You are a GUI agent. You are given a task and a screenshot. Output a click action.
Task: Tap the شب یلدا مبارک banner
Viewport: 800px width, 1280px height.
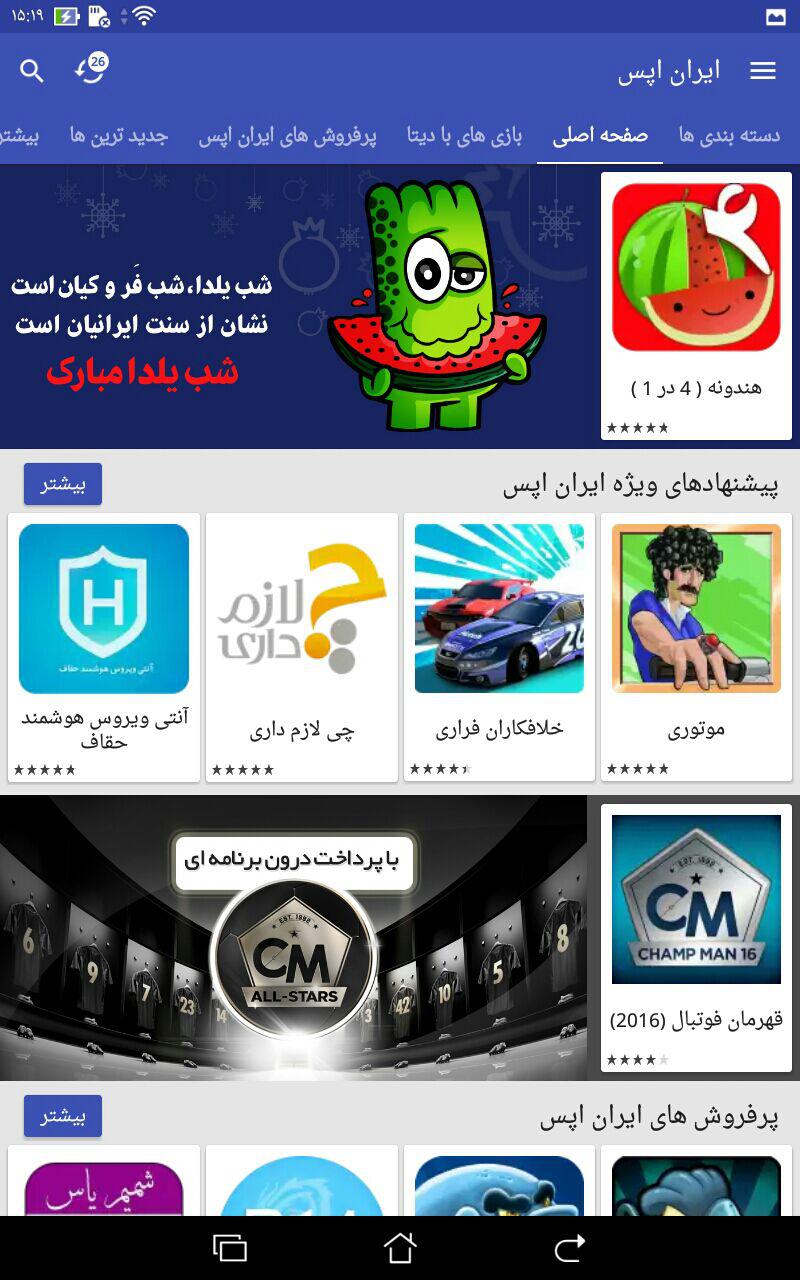point(294,307)
